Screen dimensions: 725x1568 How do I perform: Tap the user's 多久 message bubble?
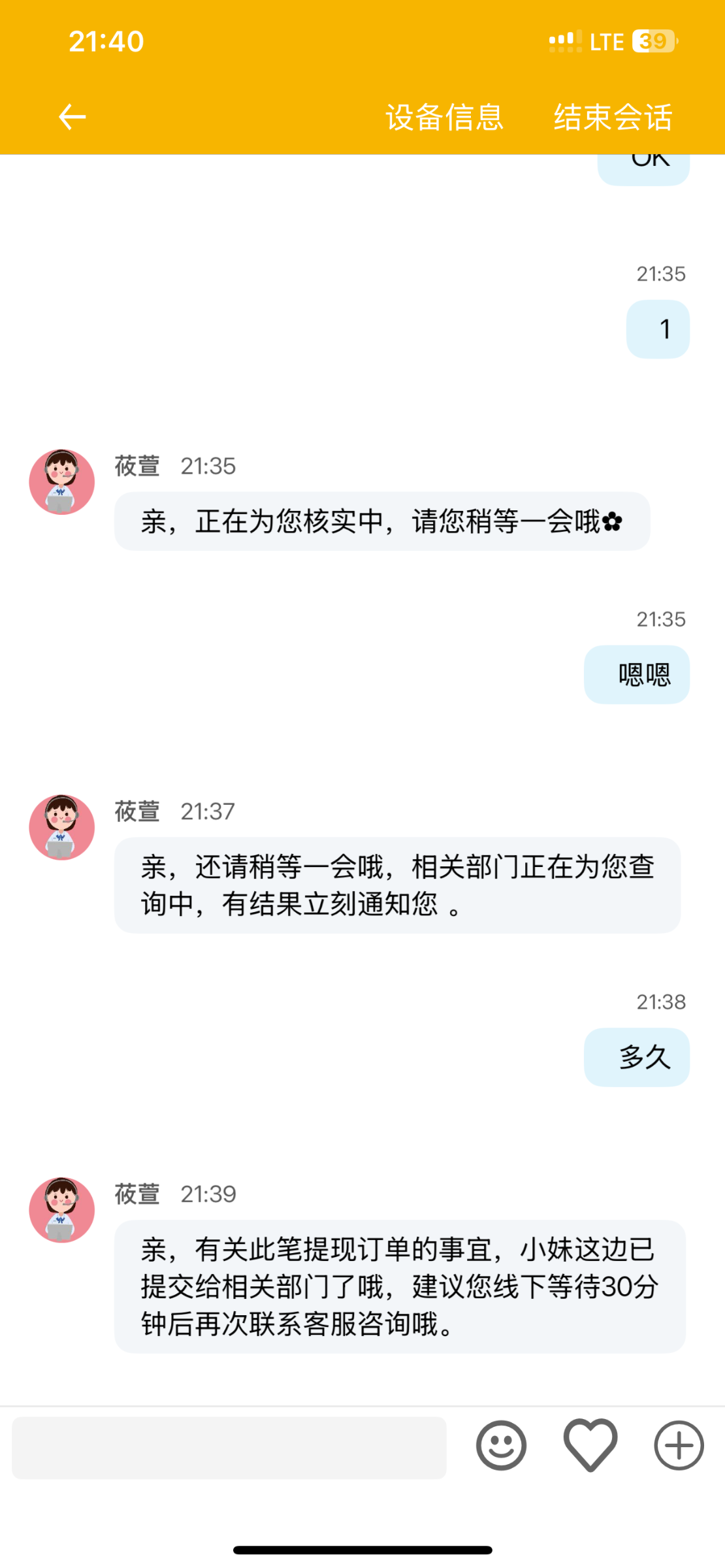[636, 1056]
